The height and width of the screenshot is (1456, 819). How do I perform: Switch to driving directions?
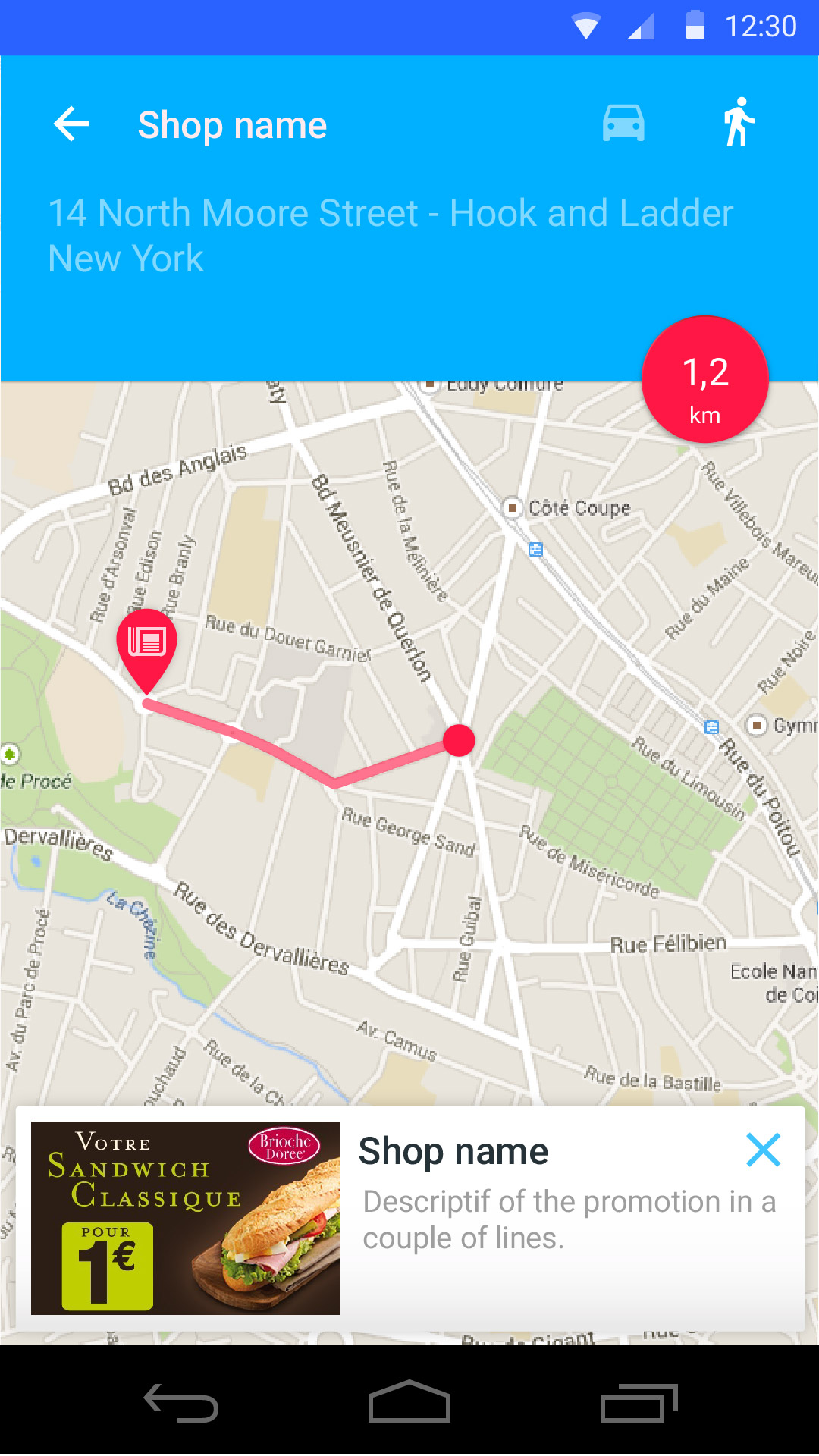(623, 124)
